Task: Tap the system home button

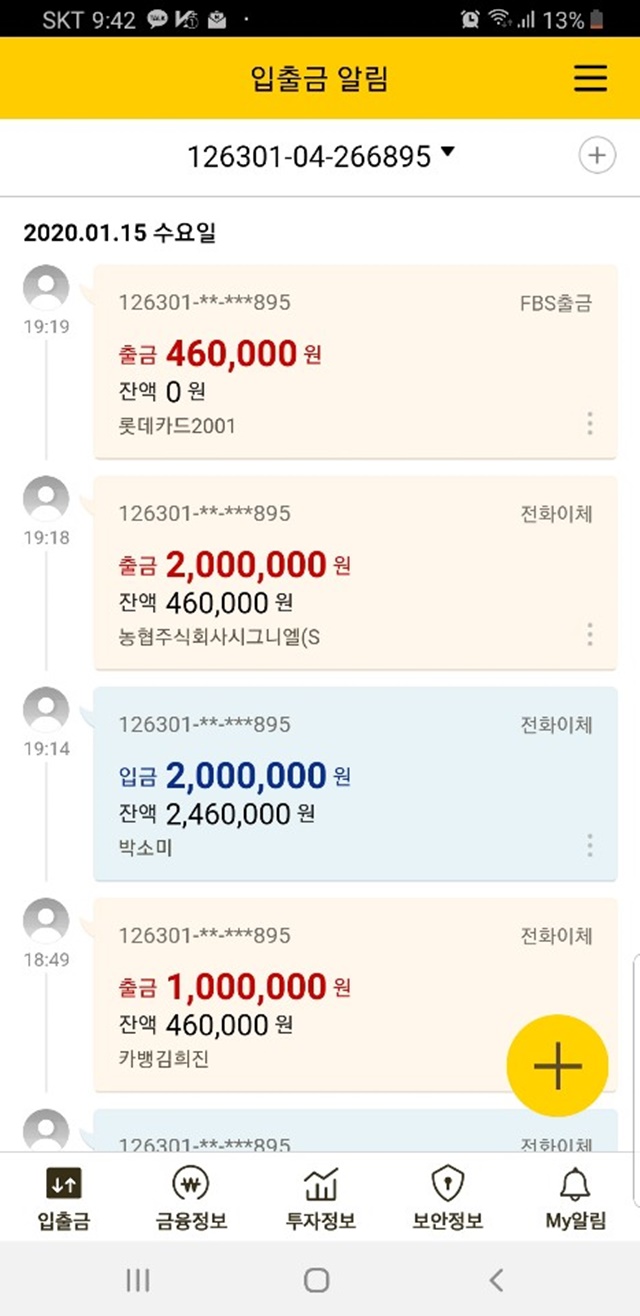Action: [x=317, y=1279]
